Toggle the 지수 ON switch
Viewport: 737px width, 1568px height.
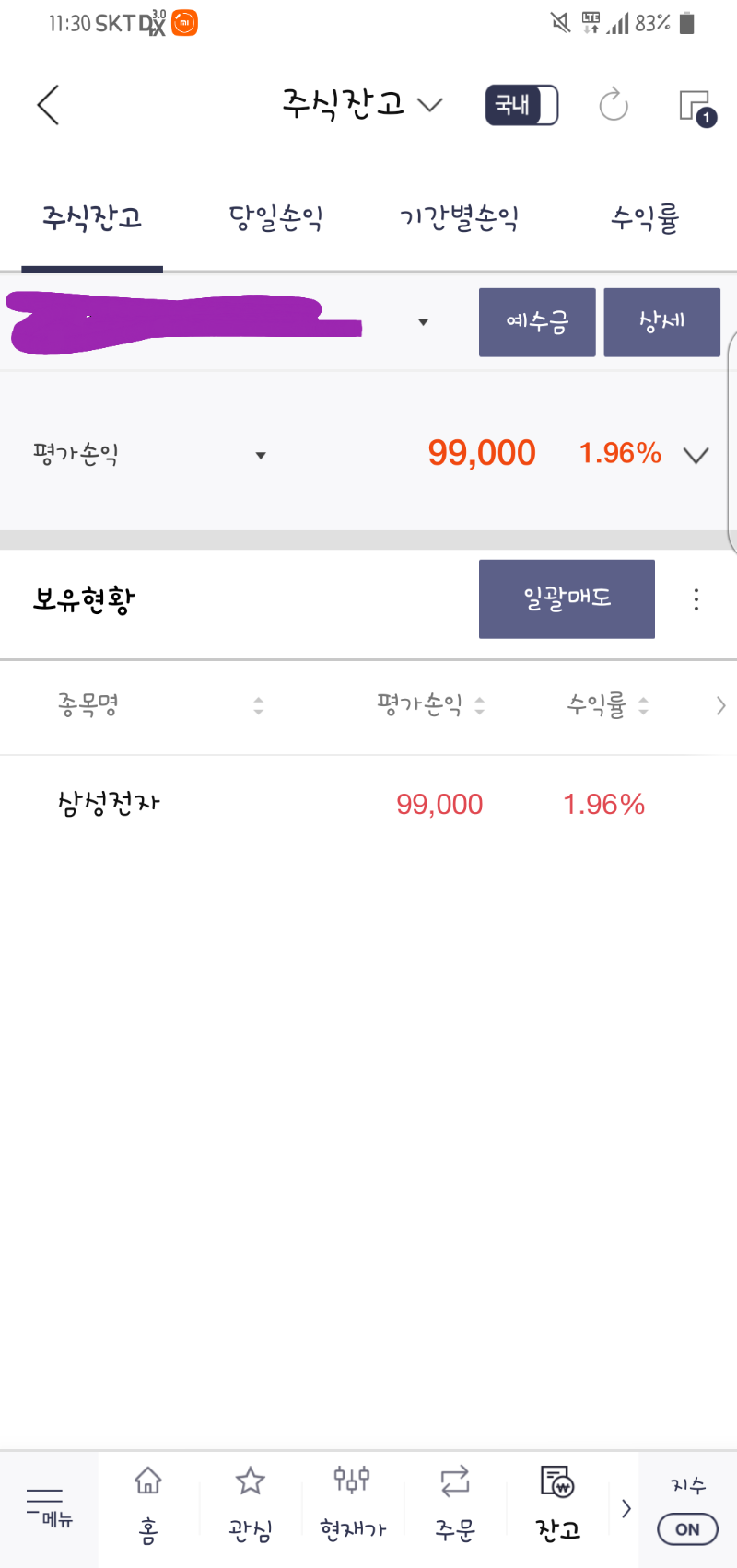tap(687, 1529)
